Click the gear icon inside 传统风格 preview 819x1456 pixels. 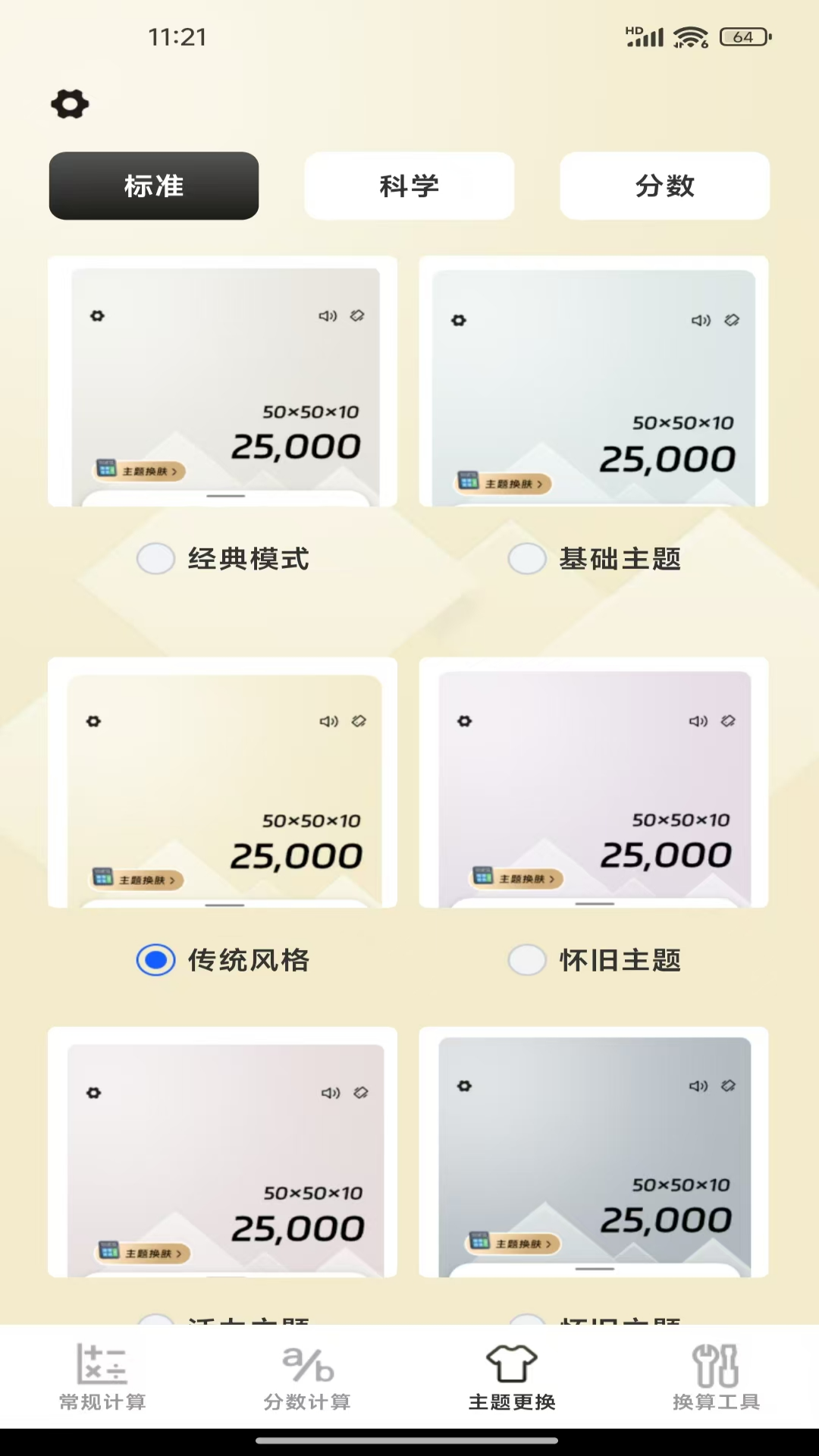(93, 722)
